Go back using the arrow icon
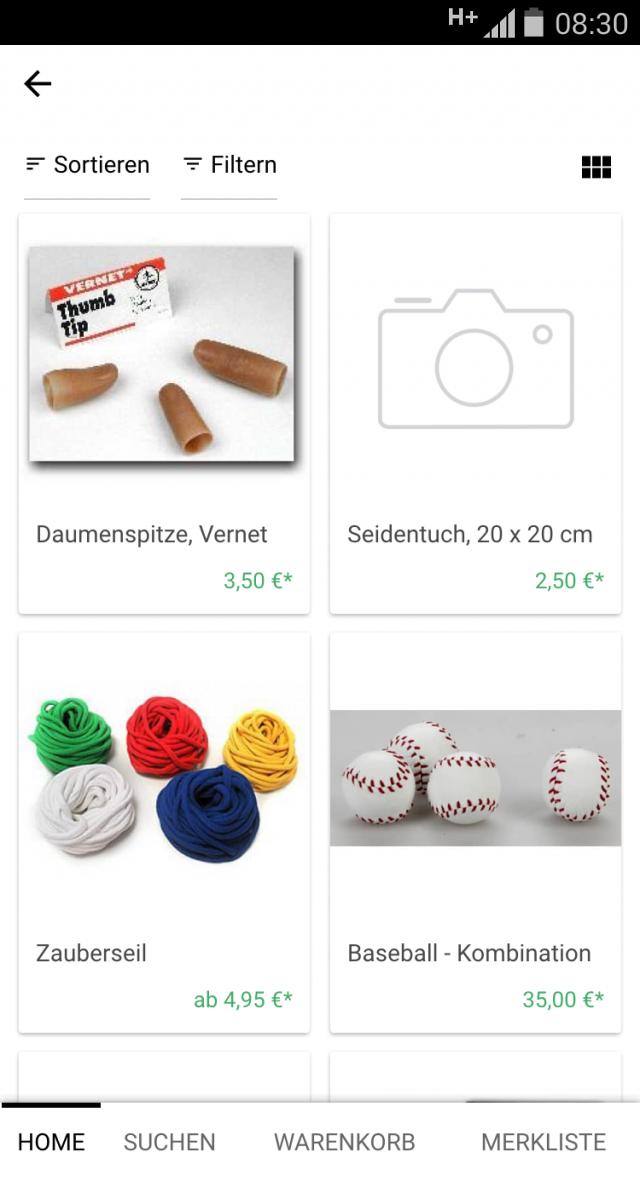The width and height of the screenshot is (640, 1181). (38, 84)
